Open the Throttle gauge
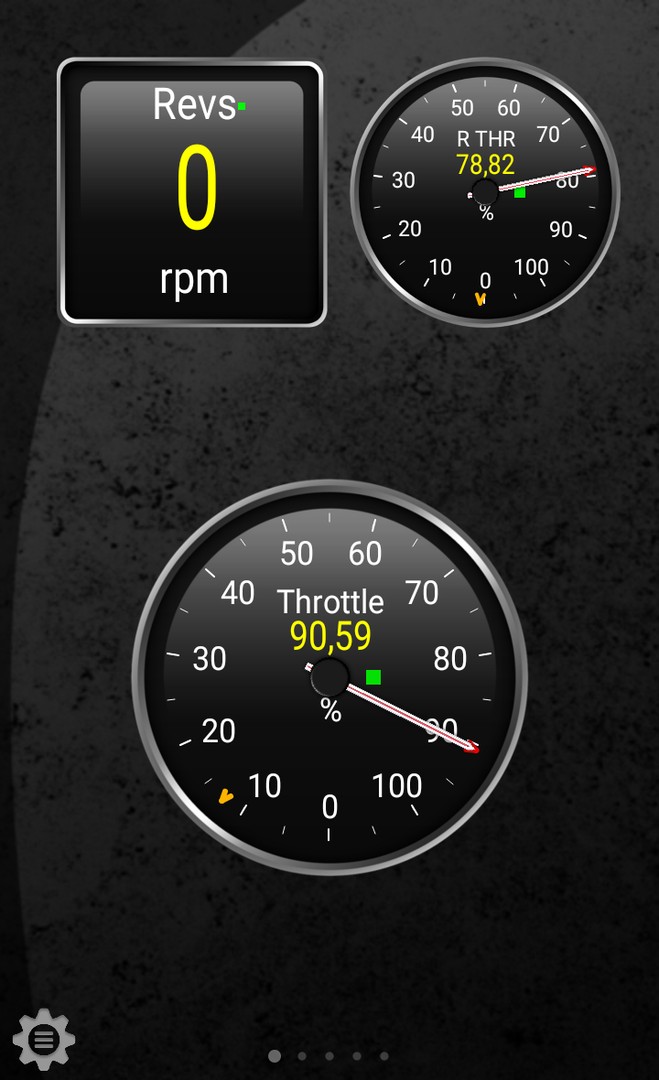Image resolution: width=659 pixels, height=1080 pixels. tap(329, 679)
